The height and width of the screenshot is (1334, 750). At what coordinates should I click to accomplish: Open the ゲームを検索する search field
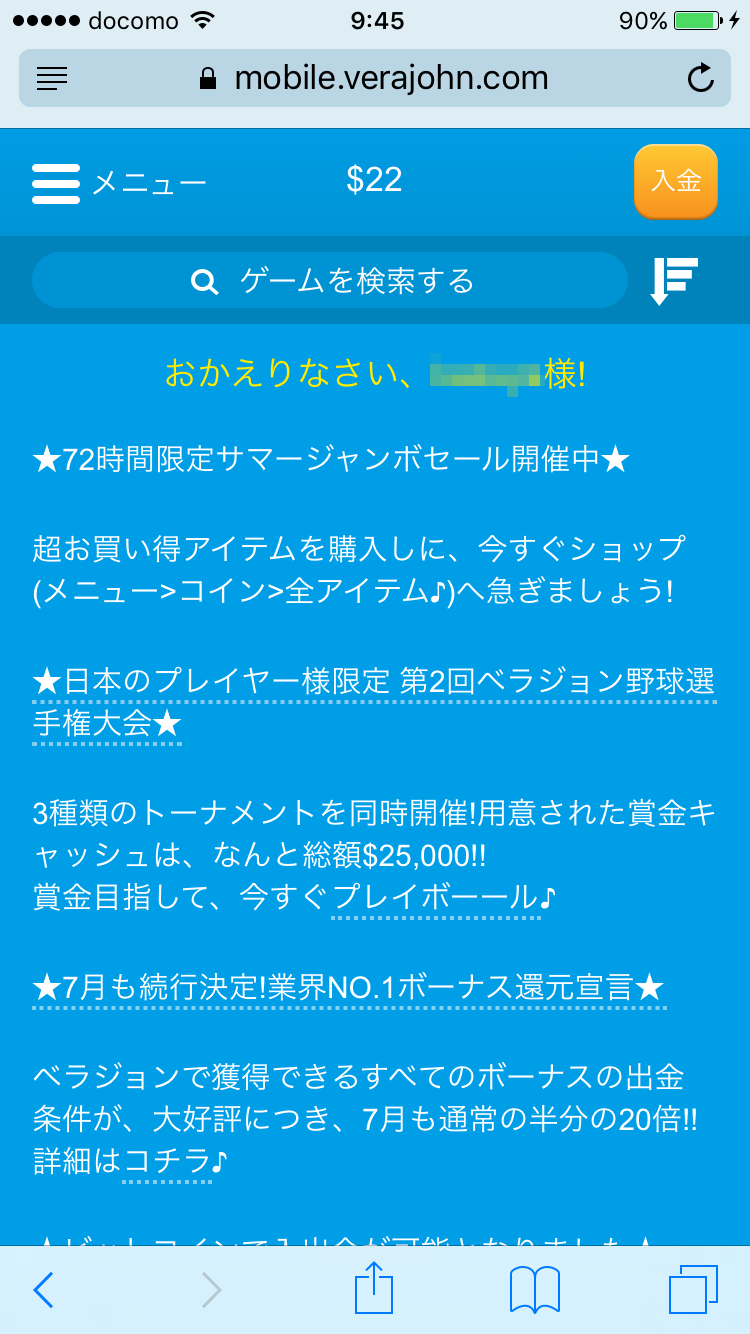(x=329, y=281)
